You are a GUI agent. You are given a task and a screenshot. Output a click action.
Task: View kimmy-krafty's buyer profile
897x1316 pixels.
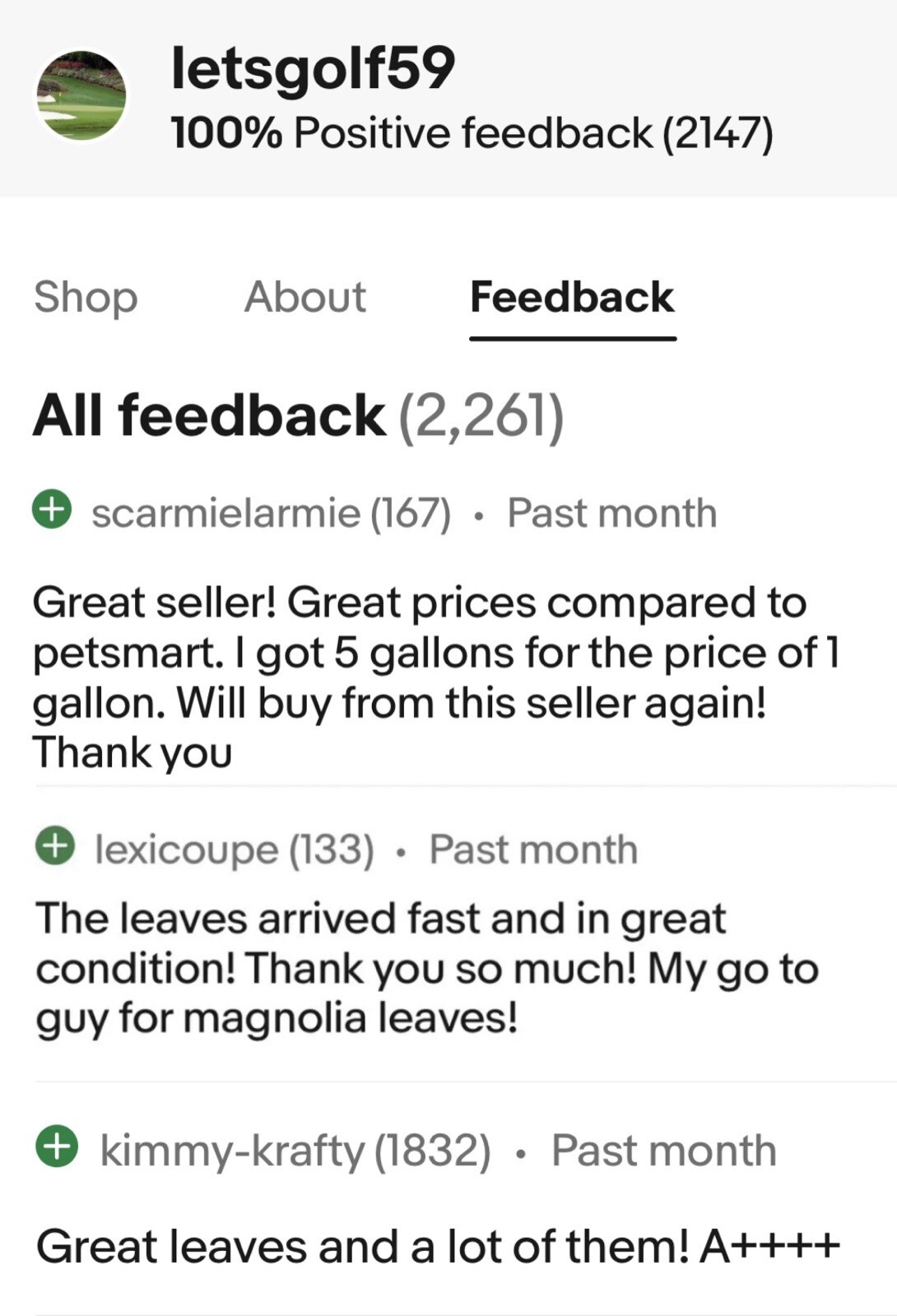pos(231,1150)
